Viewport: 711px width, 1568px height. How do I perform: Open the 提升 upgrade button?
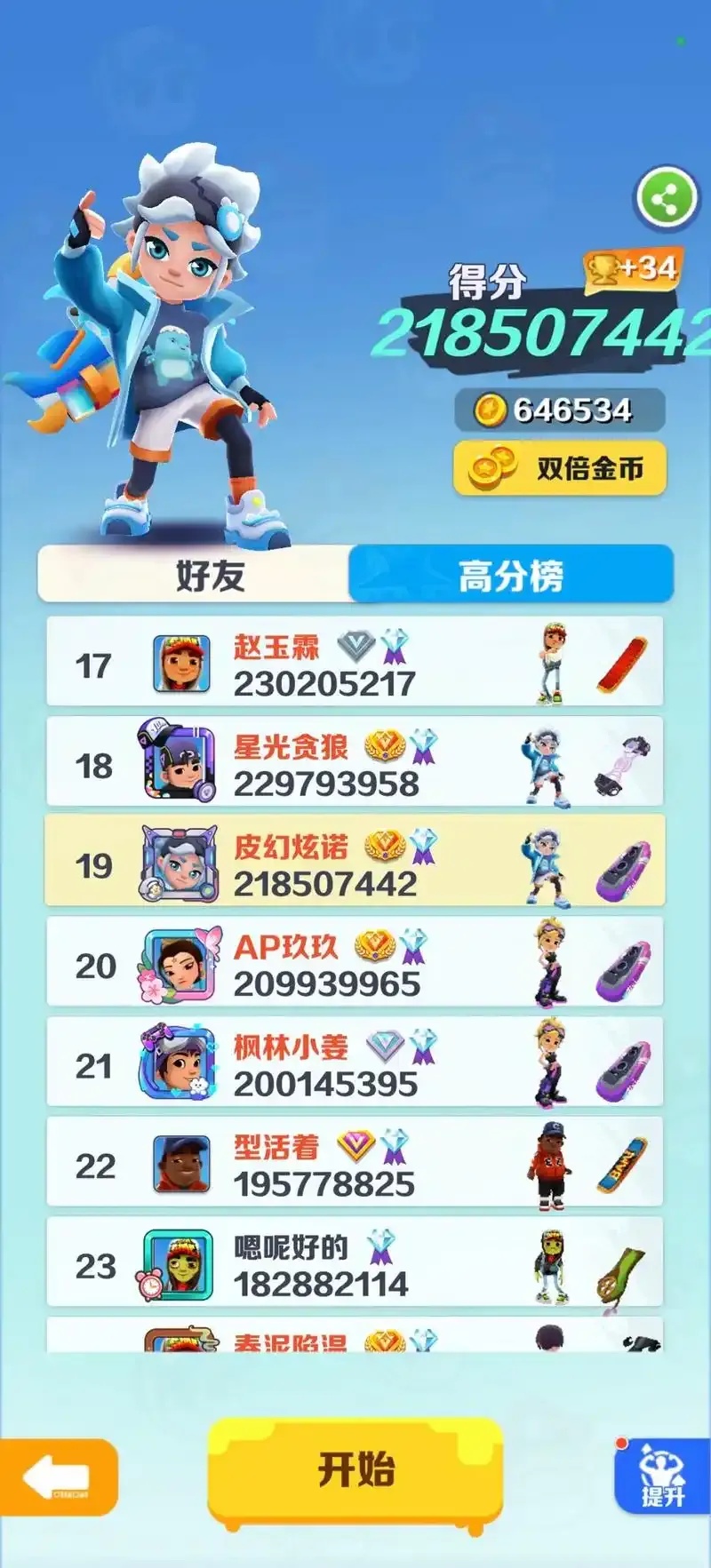pyautogui.click(x=662, y=1476)
